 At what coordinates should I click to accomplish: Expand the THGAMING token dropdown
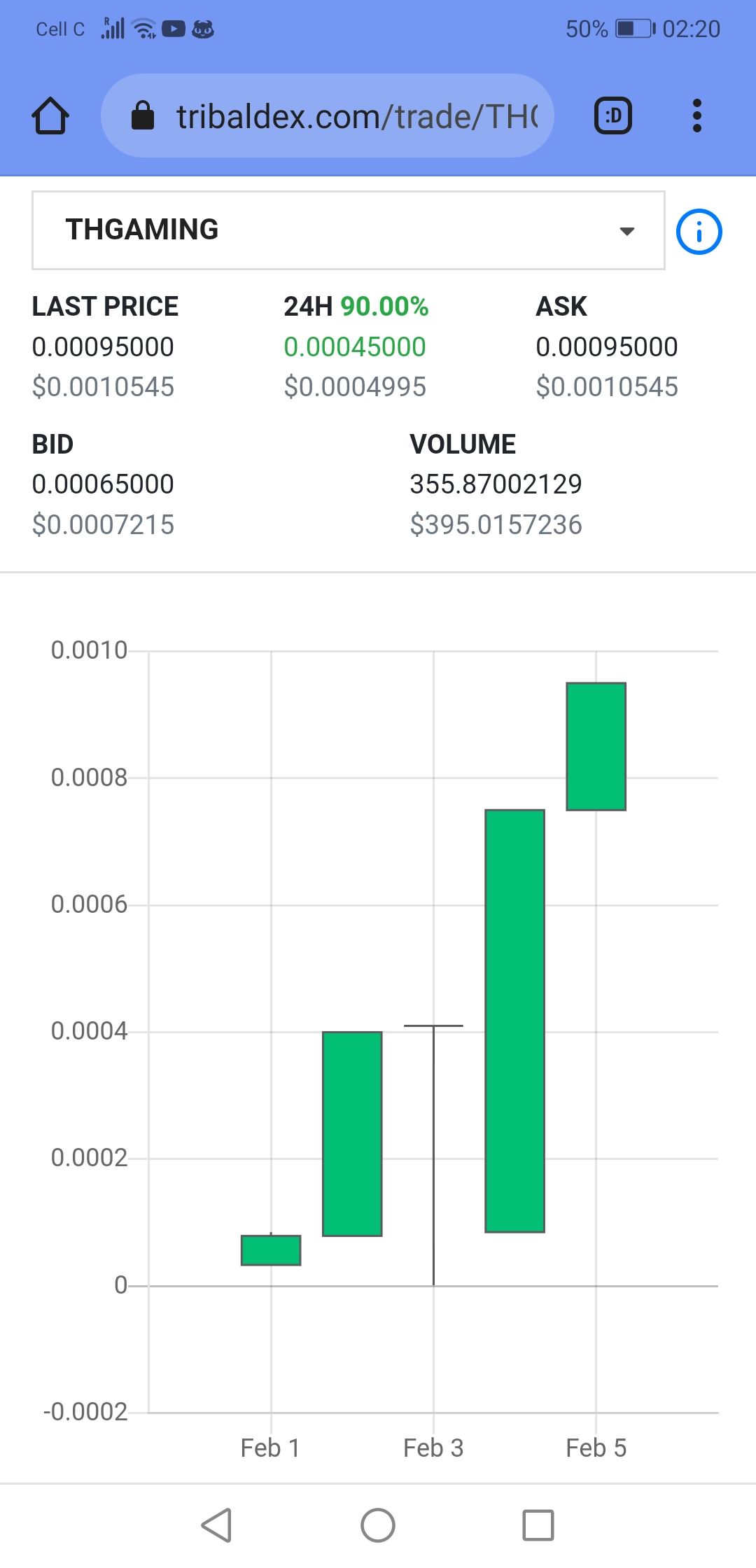tap(348, 230)
